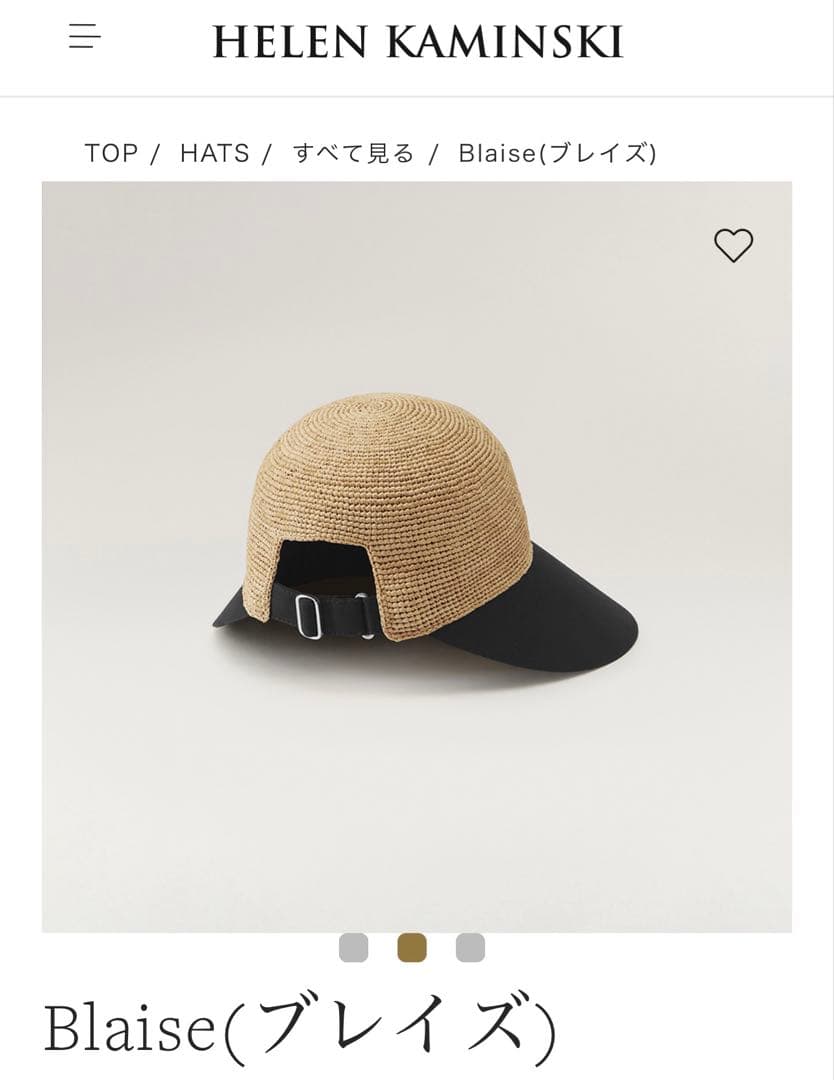
Task: Show the first product image
Action: click(x=354, y=947)
